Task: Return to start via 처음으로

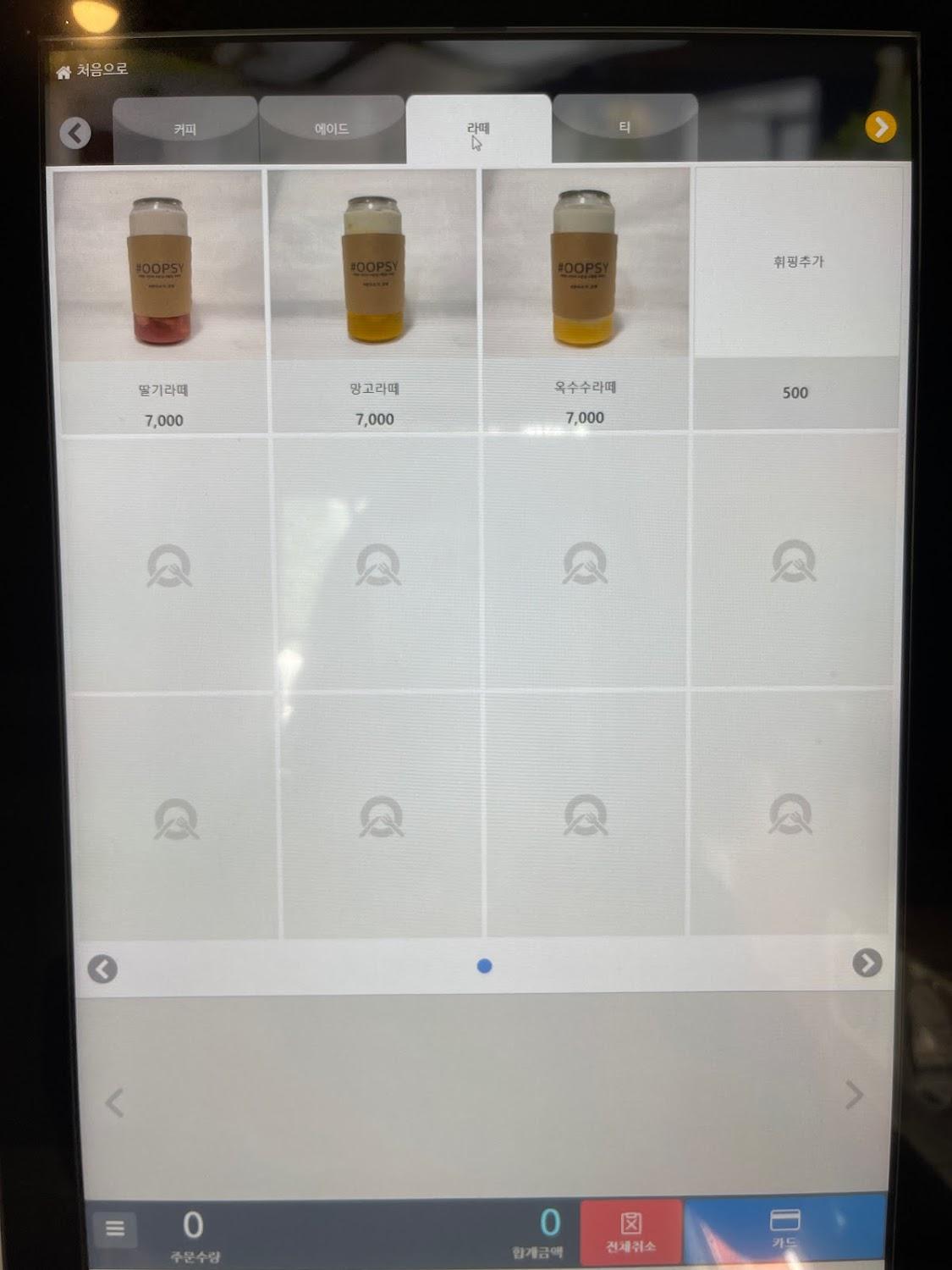Action: (x=92, y=70)
